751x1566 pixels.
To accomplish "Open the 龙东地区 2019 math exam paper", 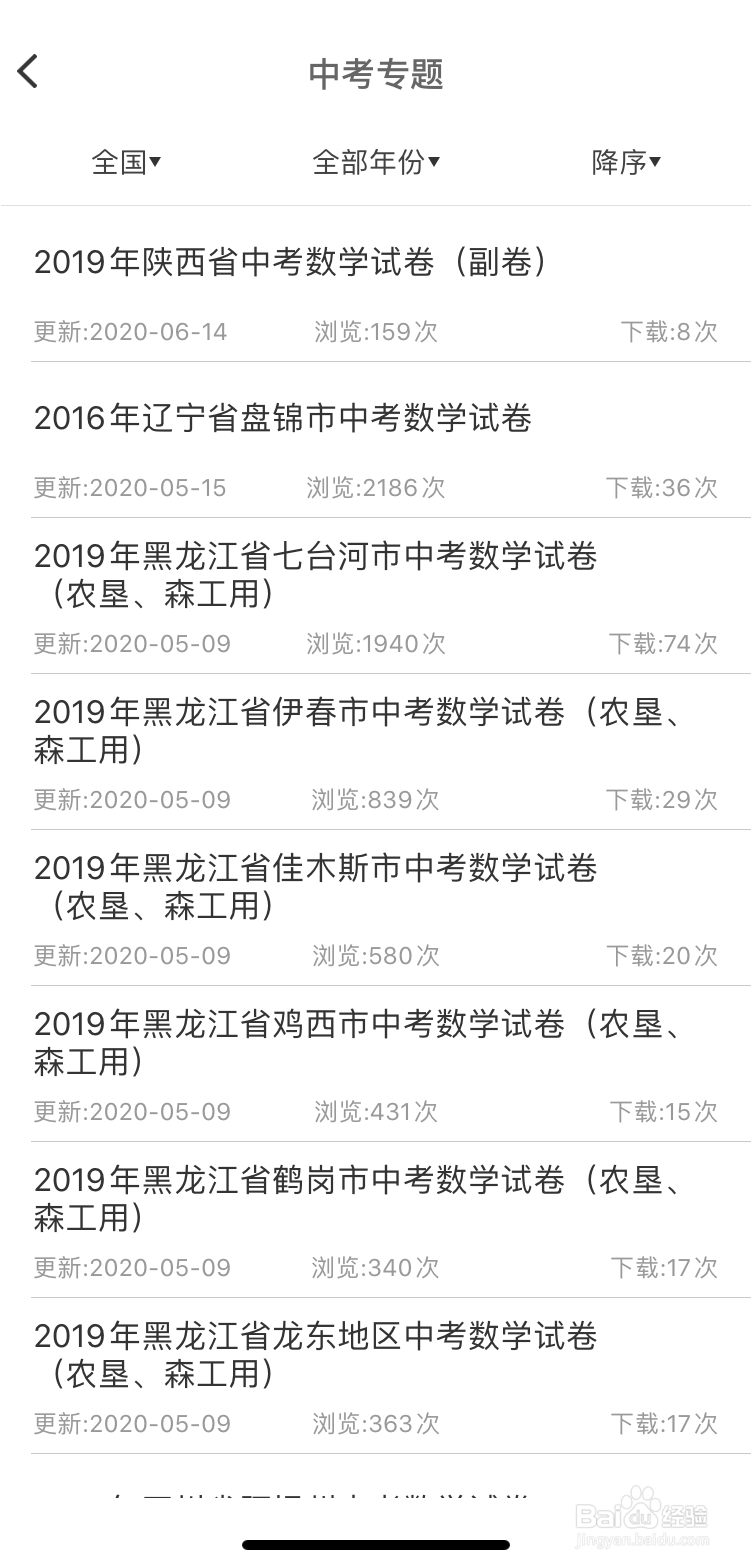I will 316,1355.
